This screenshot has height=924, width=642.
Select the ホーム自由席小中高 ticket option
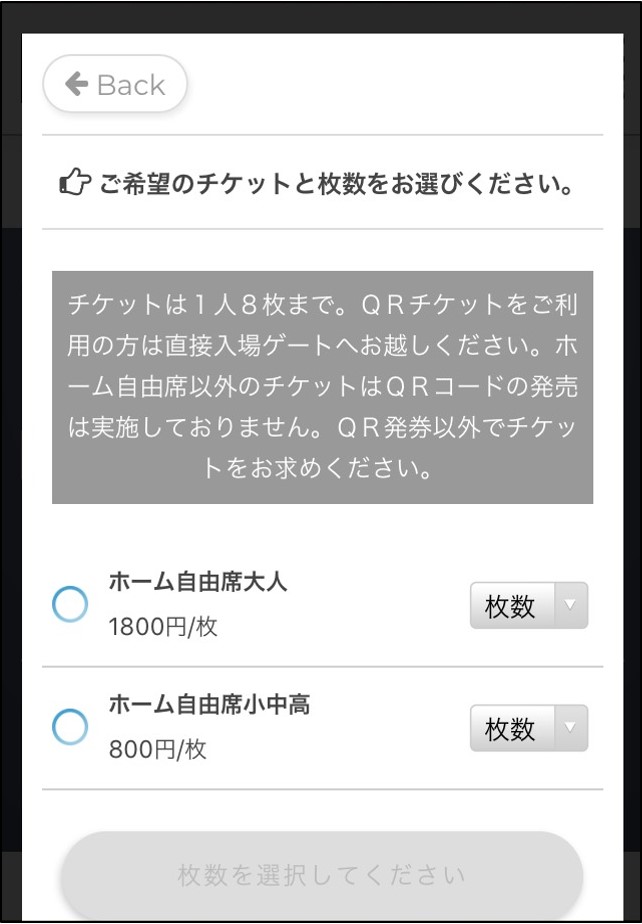[x=70, y=727]
